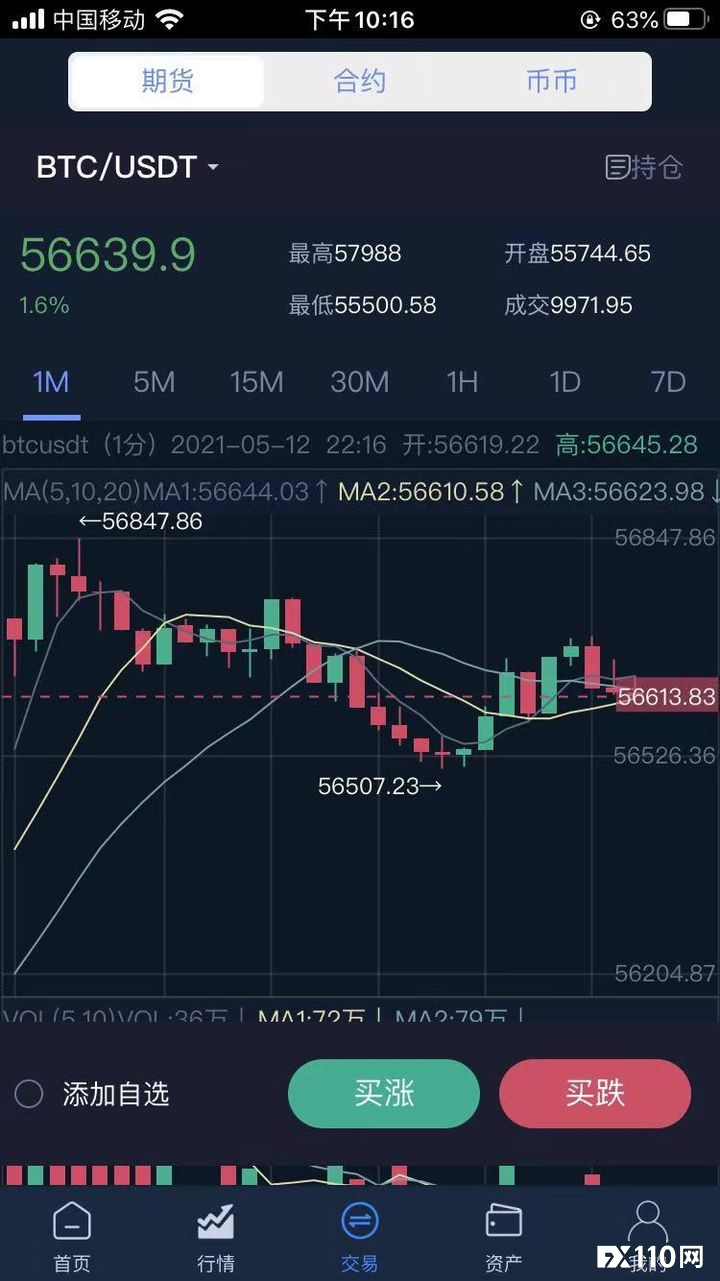Select the 1D chart interval
The height and width of the screenshot is (1281, 720).
(565, 382)
